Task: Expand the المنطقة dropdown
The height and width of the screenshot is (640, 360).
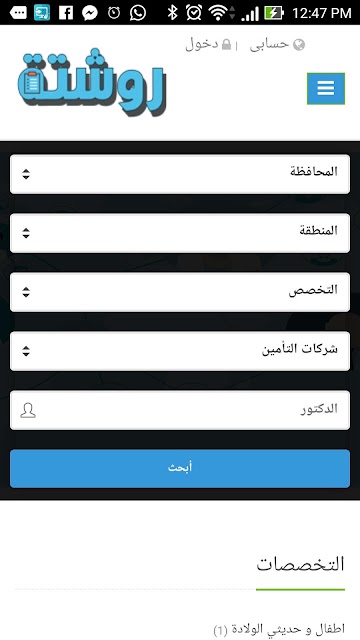Action: click(x=180, y=233)
